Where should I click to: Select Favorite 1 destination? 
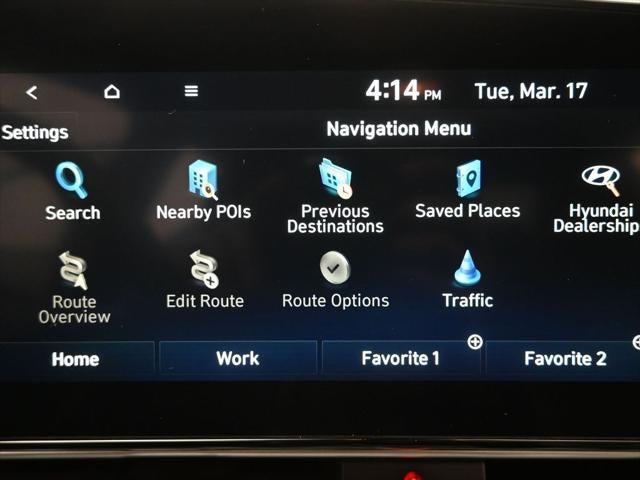pos(400,358)
